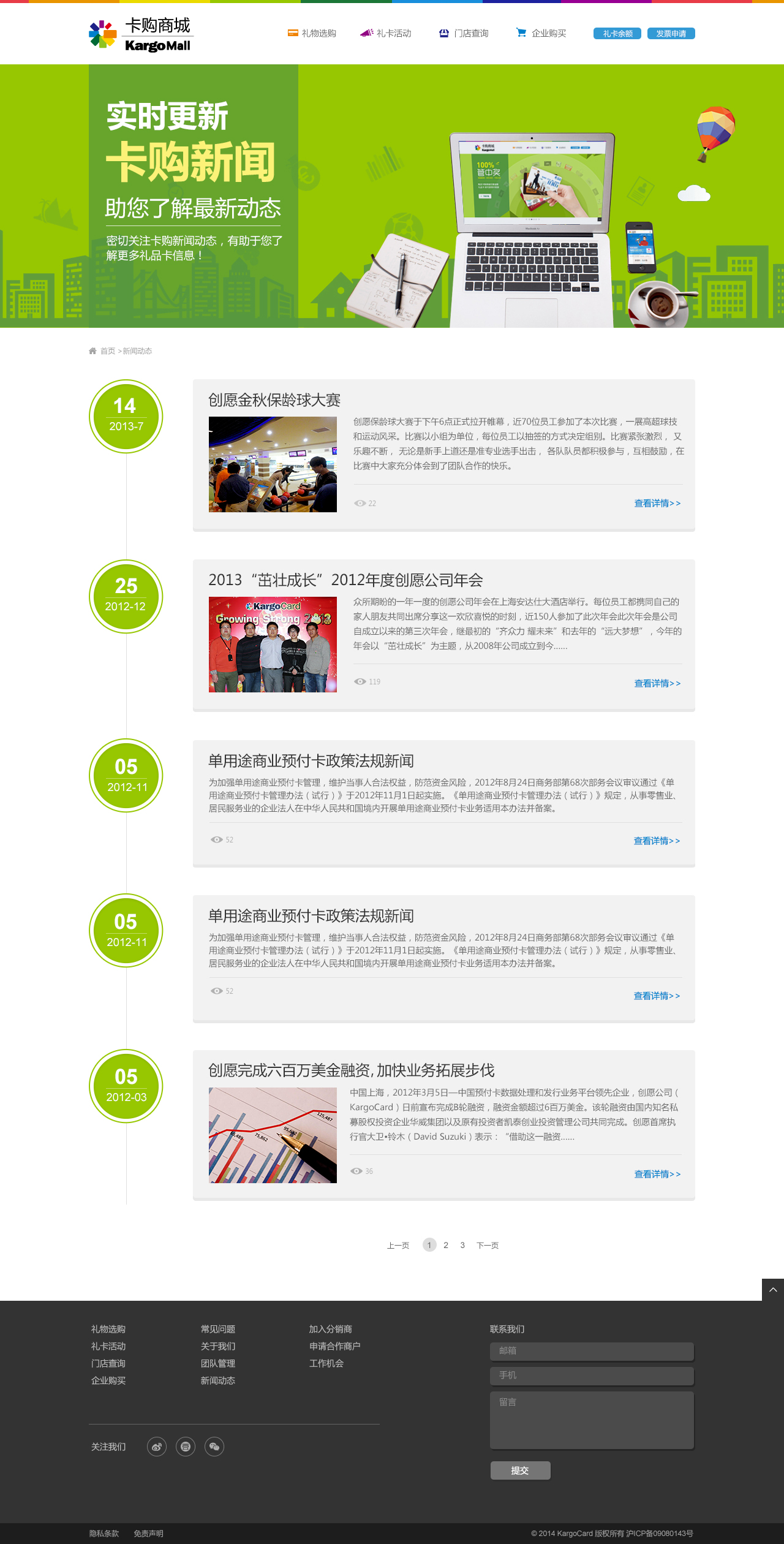Tap 下一页 next page link
Screen dimensions: 784x1544
488,1245
